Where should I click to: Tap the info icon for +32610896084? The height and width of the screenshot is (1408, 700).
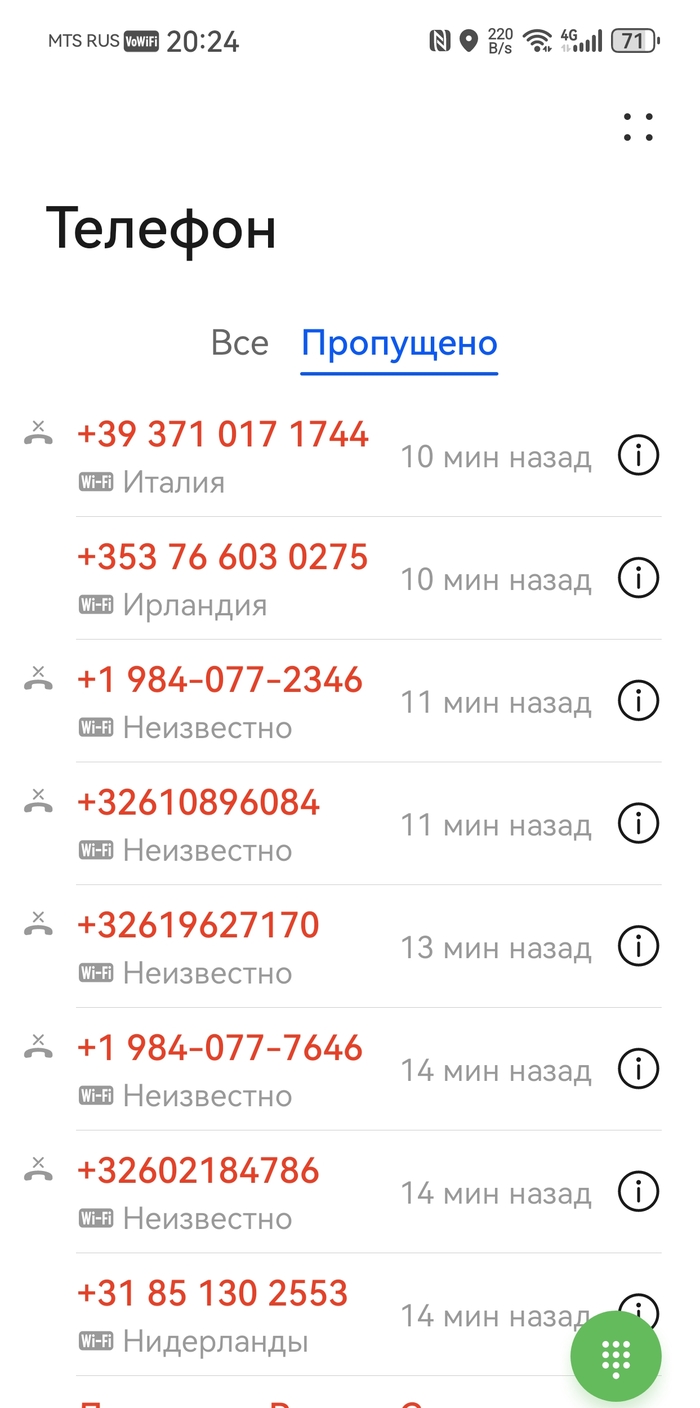(x=638, y=824)
